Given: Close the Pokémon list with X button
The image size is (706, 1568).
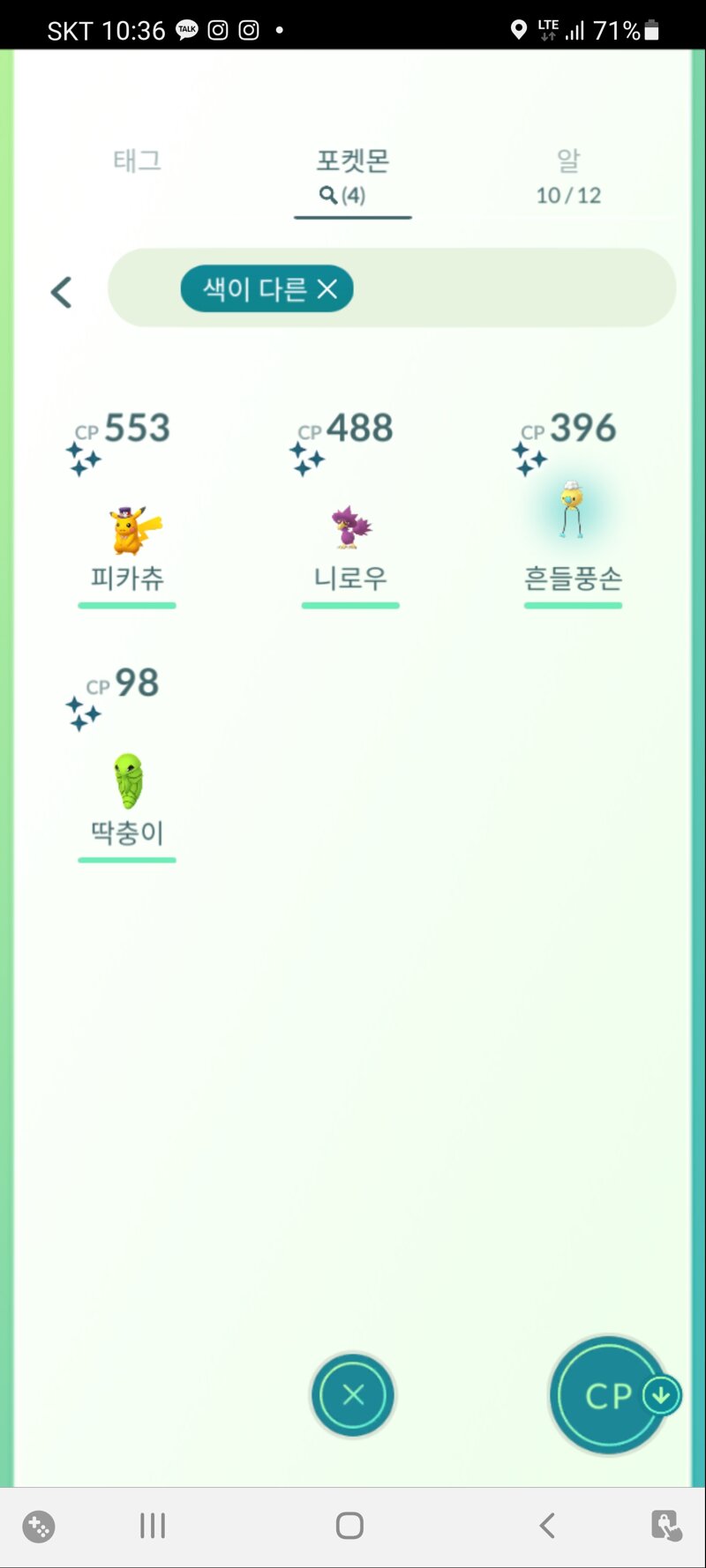Looking at the screenshot, I should click(x=353, y=1394).
